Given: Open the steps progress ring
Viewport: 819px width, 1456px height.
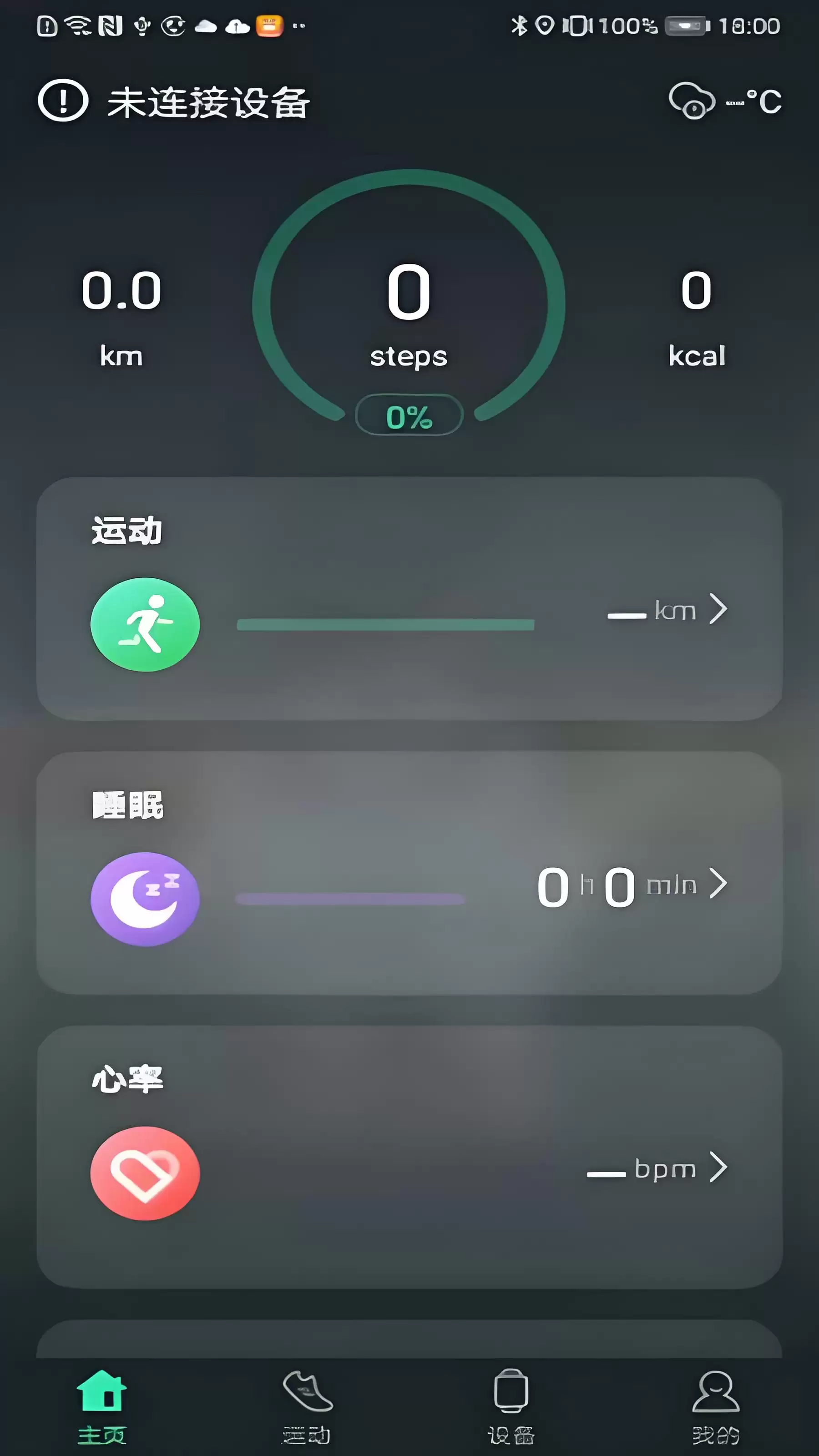Looking at the screenshot, I should tap(409, 302).
